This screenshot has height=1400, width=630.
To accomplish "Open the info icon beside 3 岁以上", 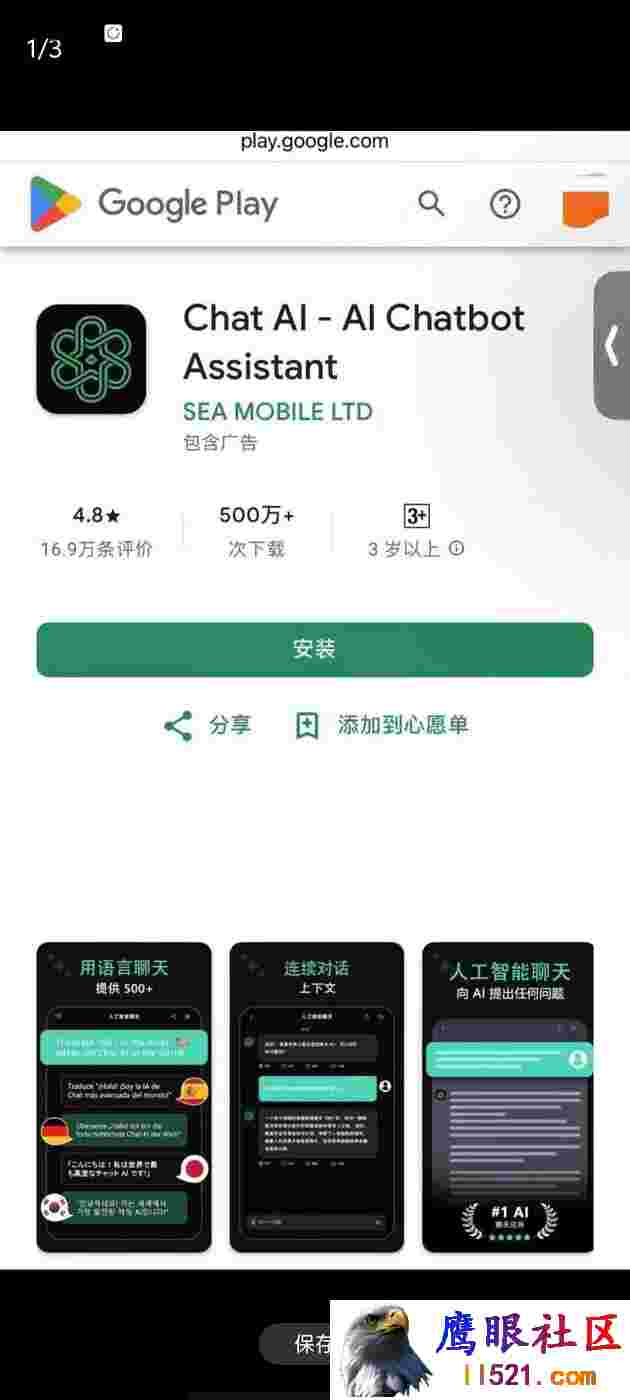I will tap(456, 548).
